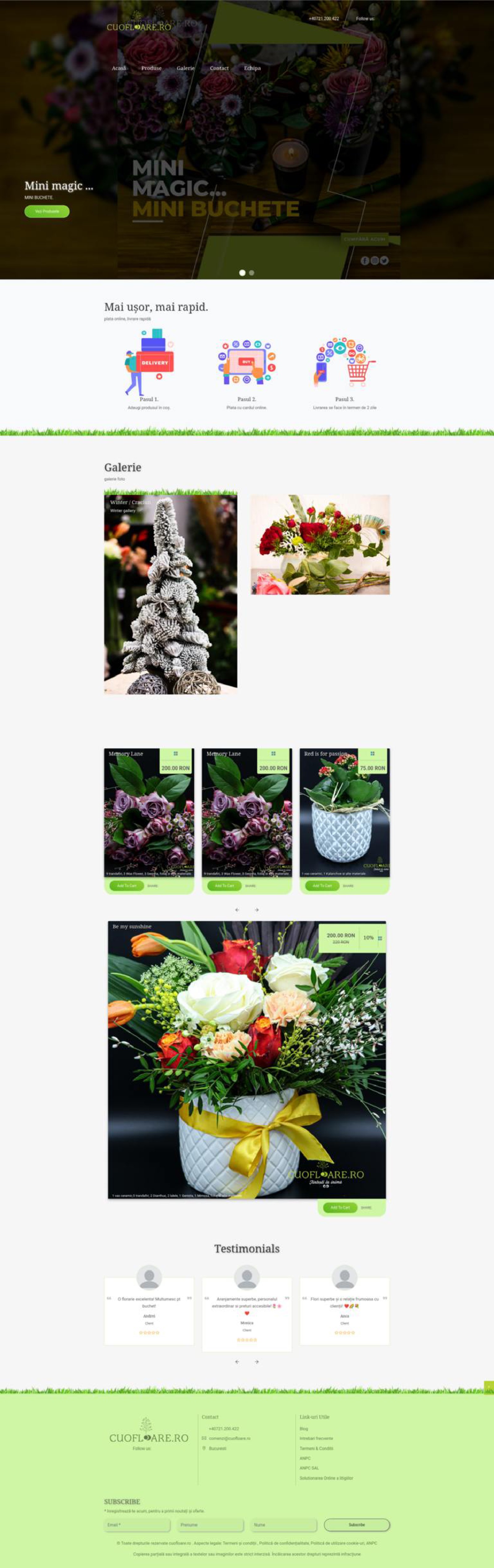Tap the green Vezi Produsele button
Image resolution: width=494 pixels, height=1568 pixels.
pos(47,211)
